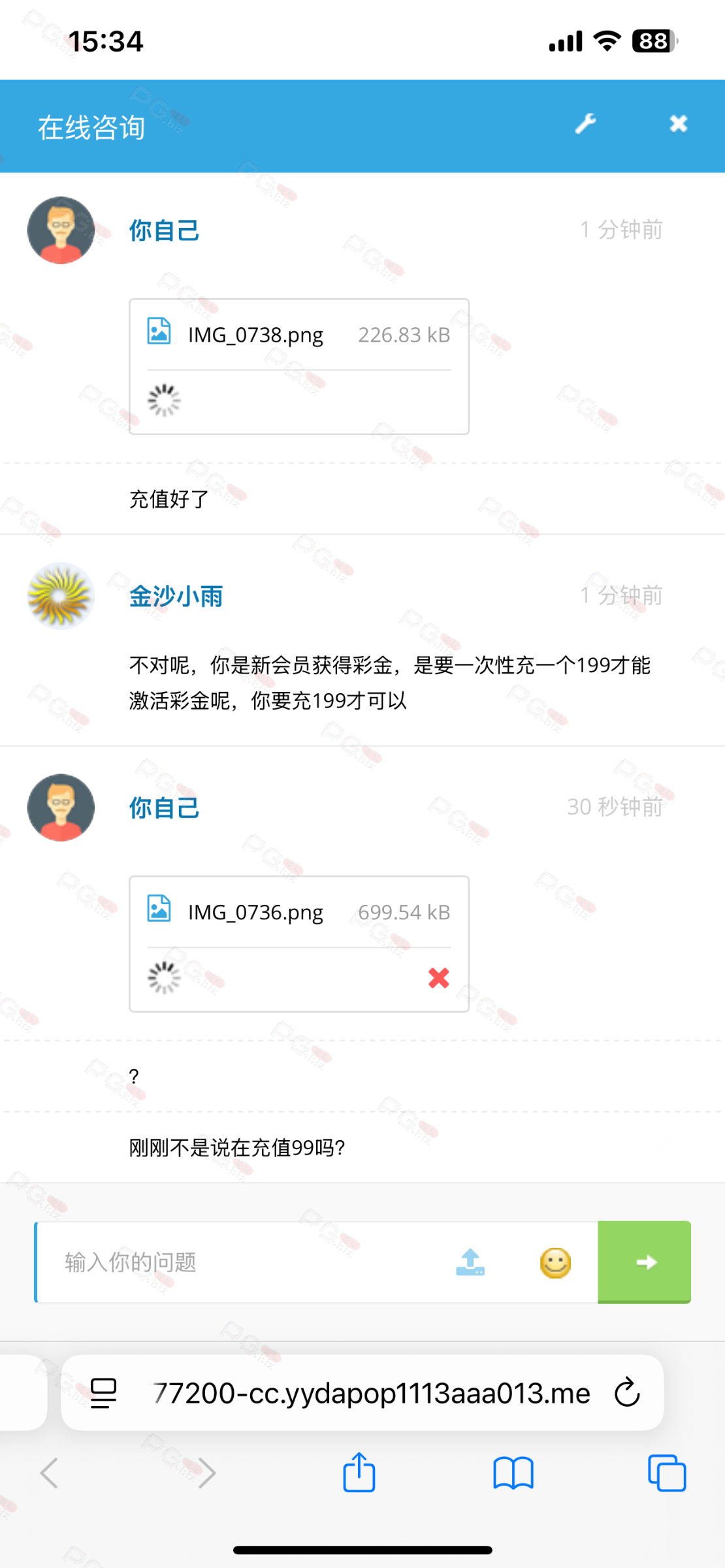Open Safari bookmarks
The image size is (725, 1568).
(x=513, y=1473)
